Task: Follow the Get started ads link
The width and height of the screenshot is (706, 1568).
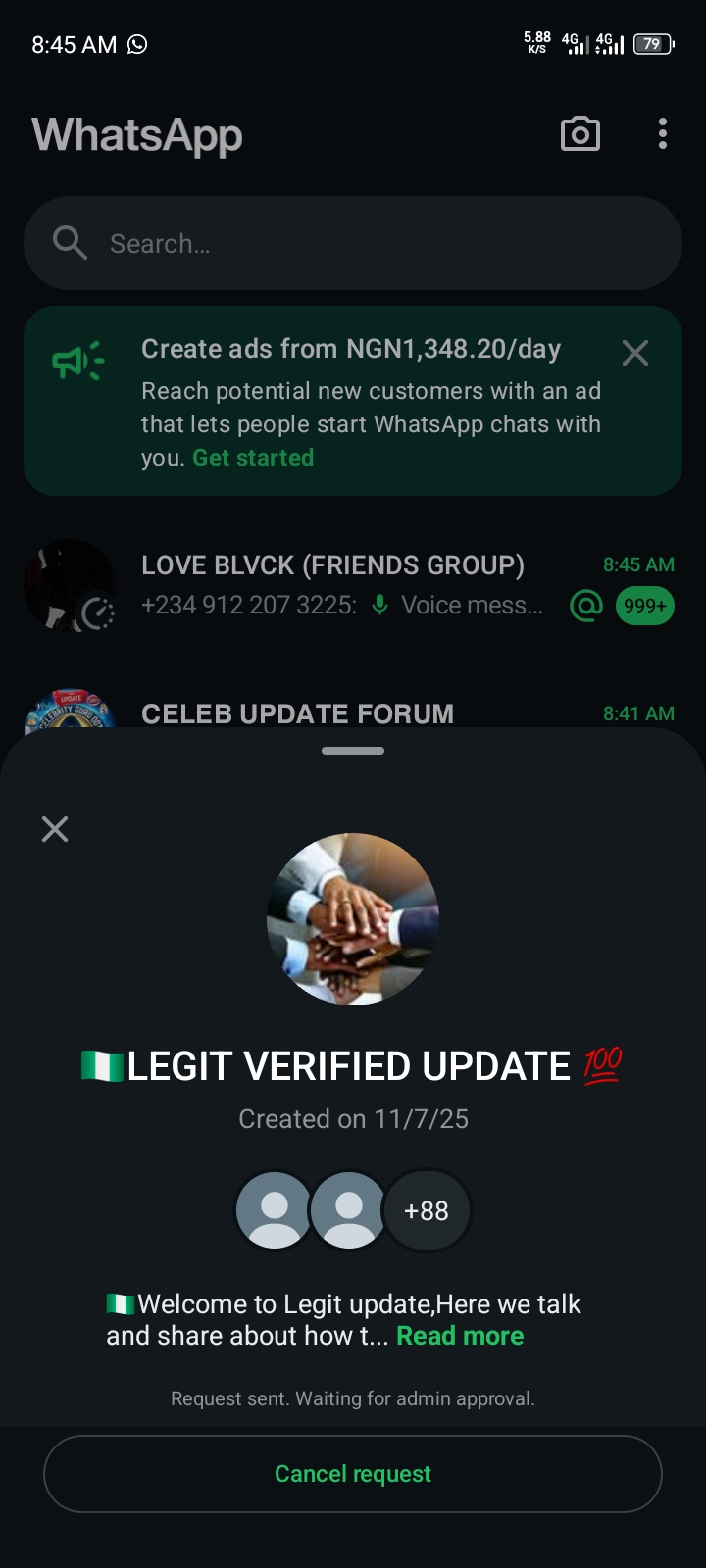Action: point(253,458)
